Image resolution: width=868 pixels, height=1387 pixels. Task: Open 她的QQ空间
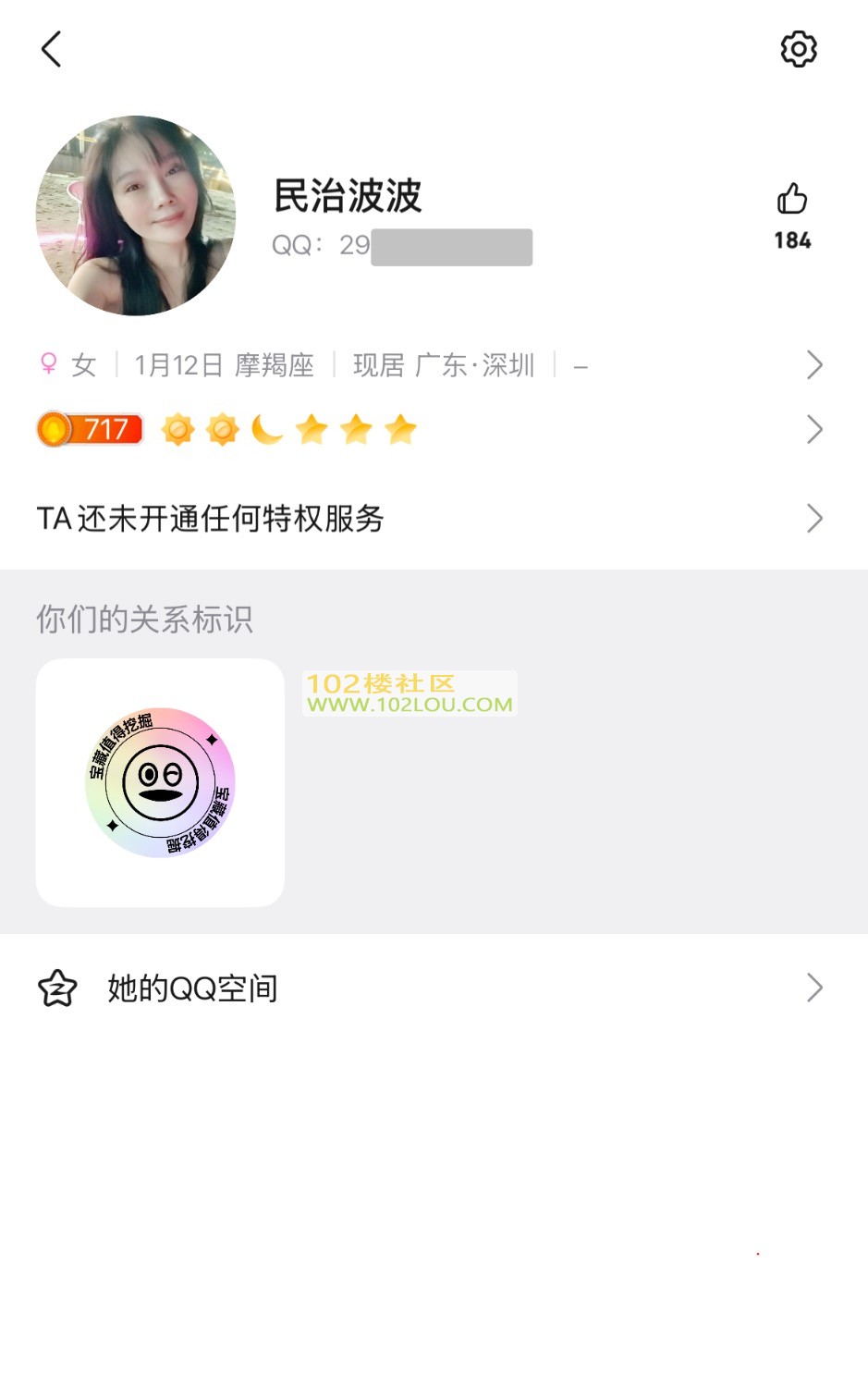[430, 988]
